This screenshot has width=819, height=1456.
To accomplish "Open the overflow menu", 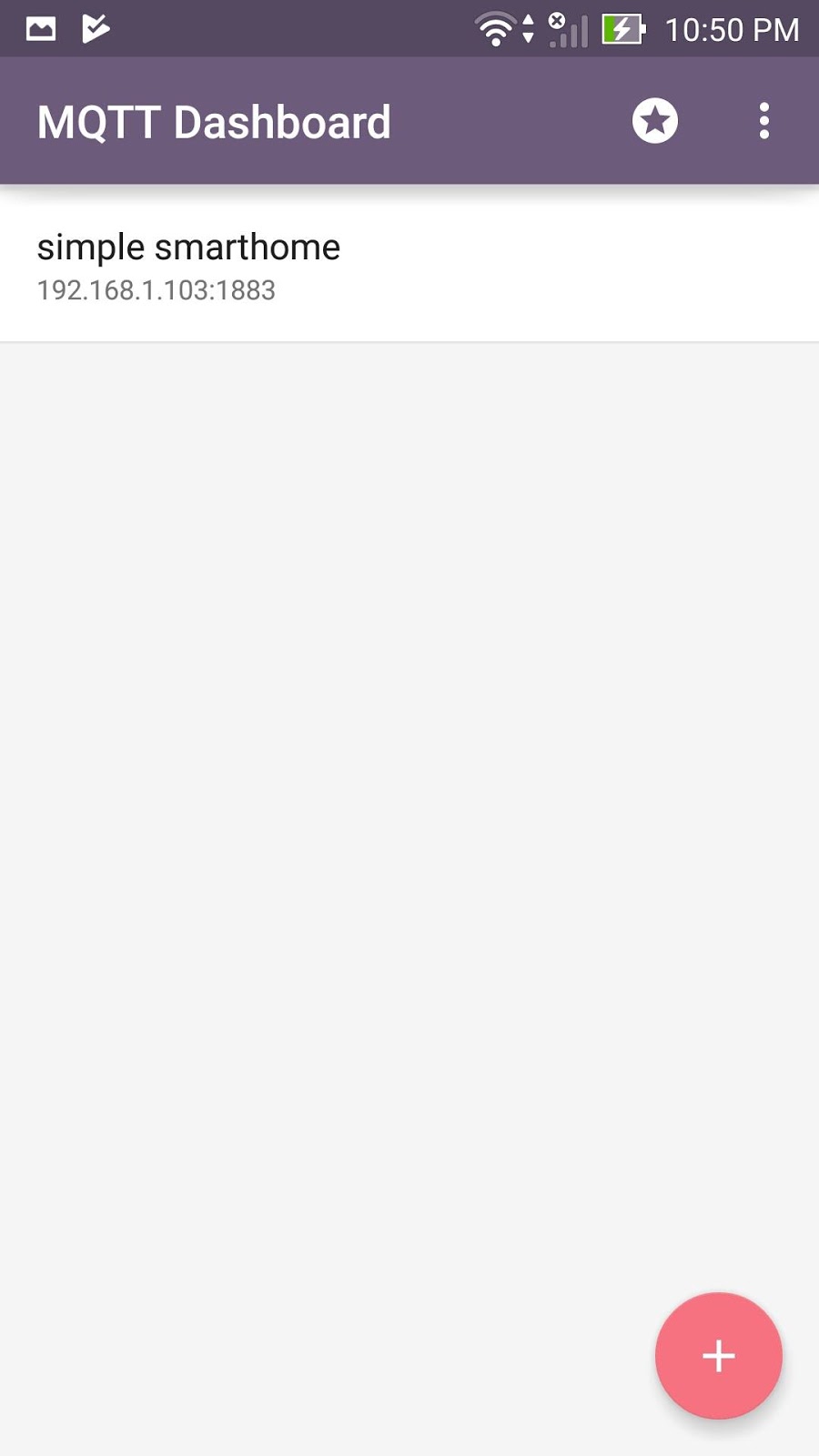I will [x=764, y=121].
